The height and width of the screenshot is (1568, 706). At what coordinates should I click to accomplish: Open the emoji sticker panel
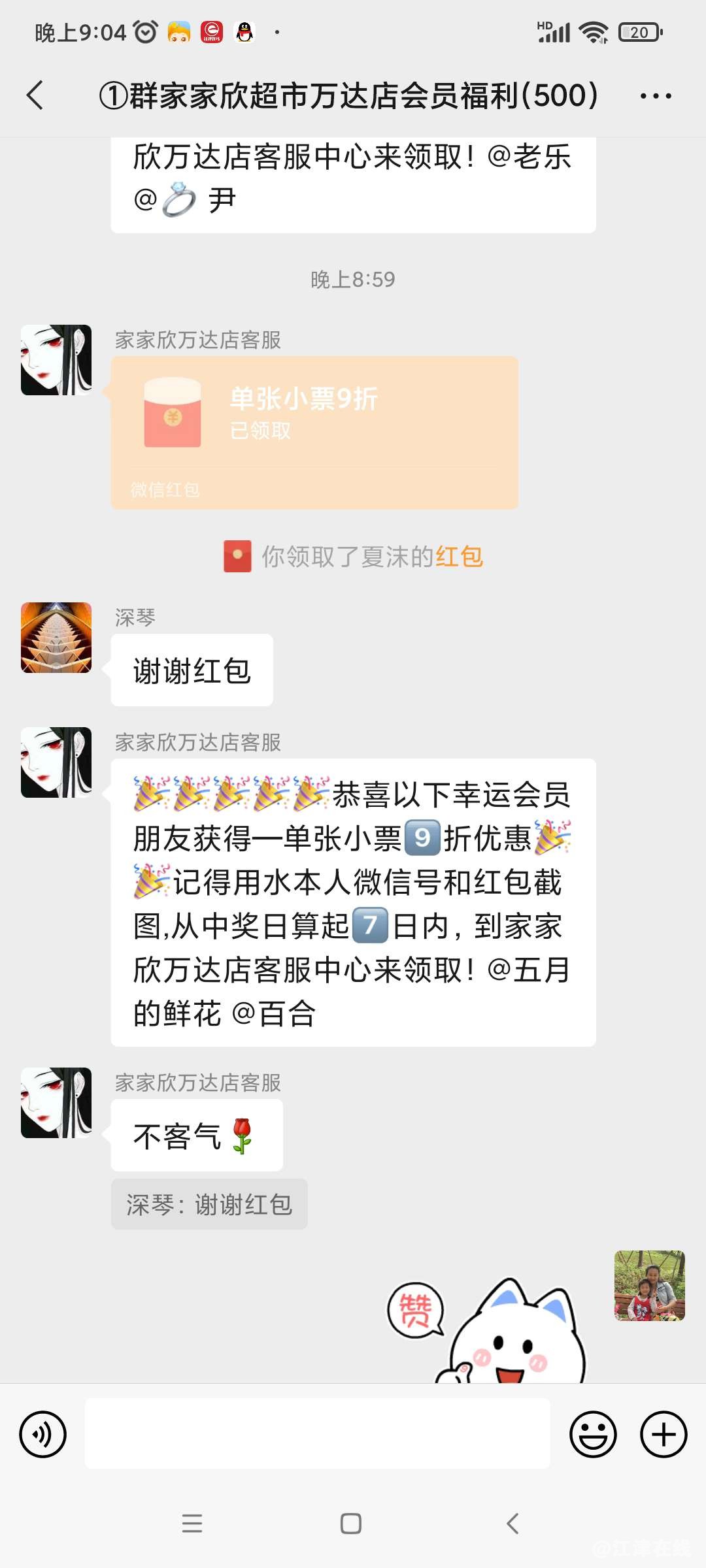coord(593,1434)
